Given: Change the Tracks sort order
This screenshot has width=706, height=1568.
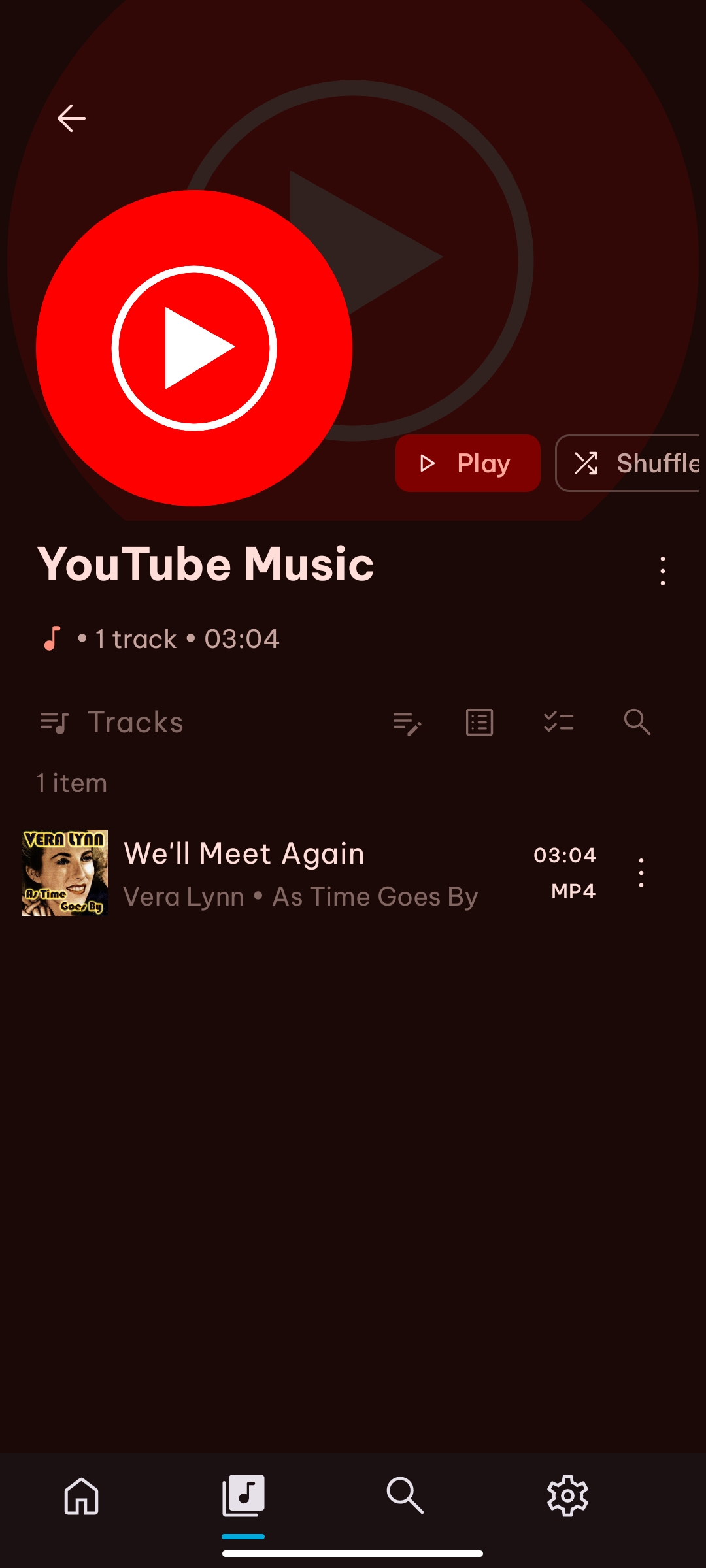Looking at the screenshot, I should [x=111, y=723].
